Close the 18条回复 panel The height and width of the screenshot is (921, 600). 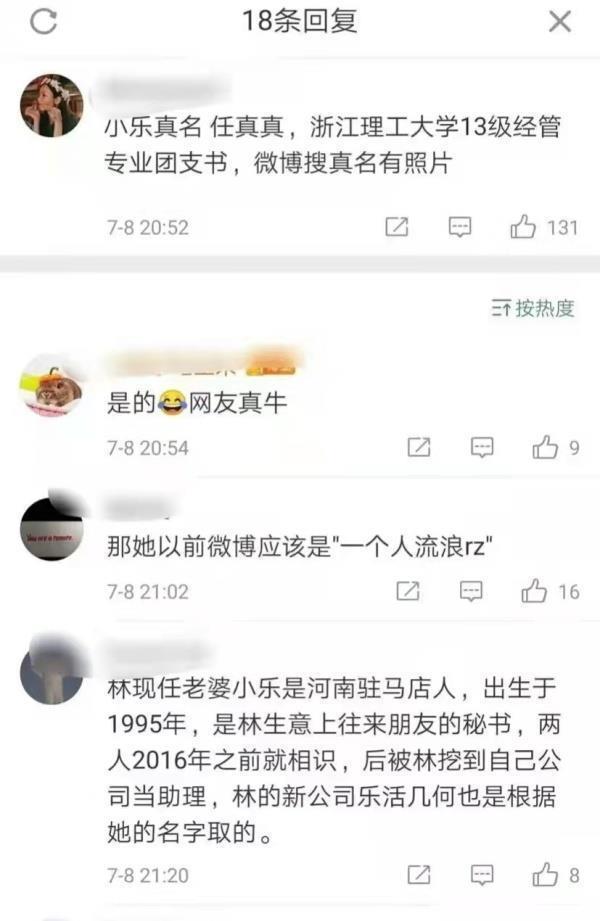[x=560, y=22]
